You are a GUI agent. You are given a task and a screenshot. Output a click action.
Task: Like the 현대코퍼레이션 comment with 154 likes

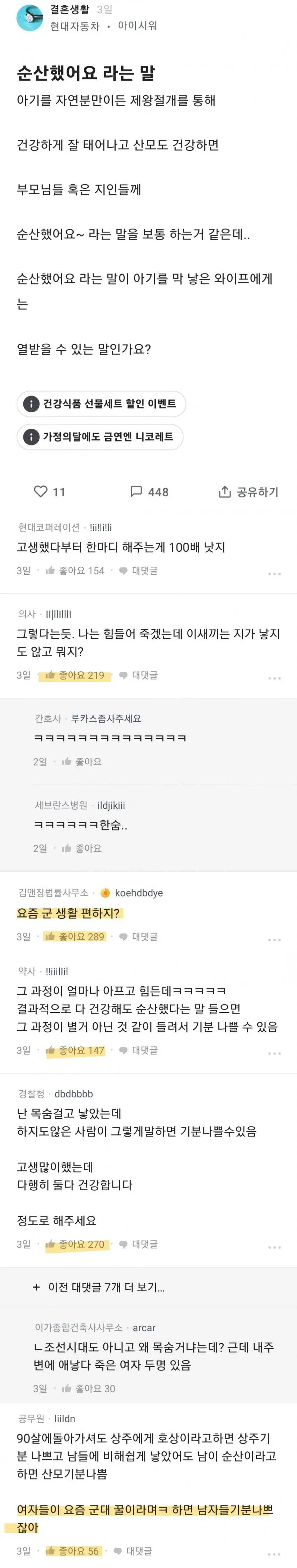coord(75,570)
